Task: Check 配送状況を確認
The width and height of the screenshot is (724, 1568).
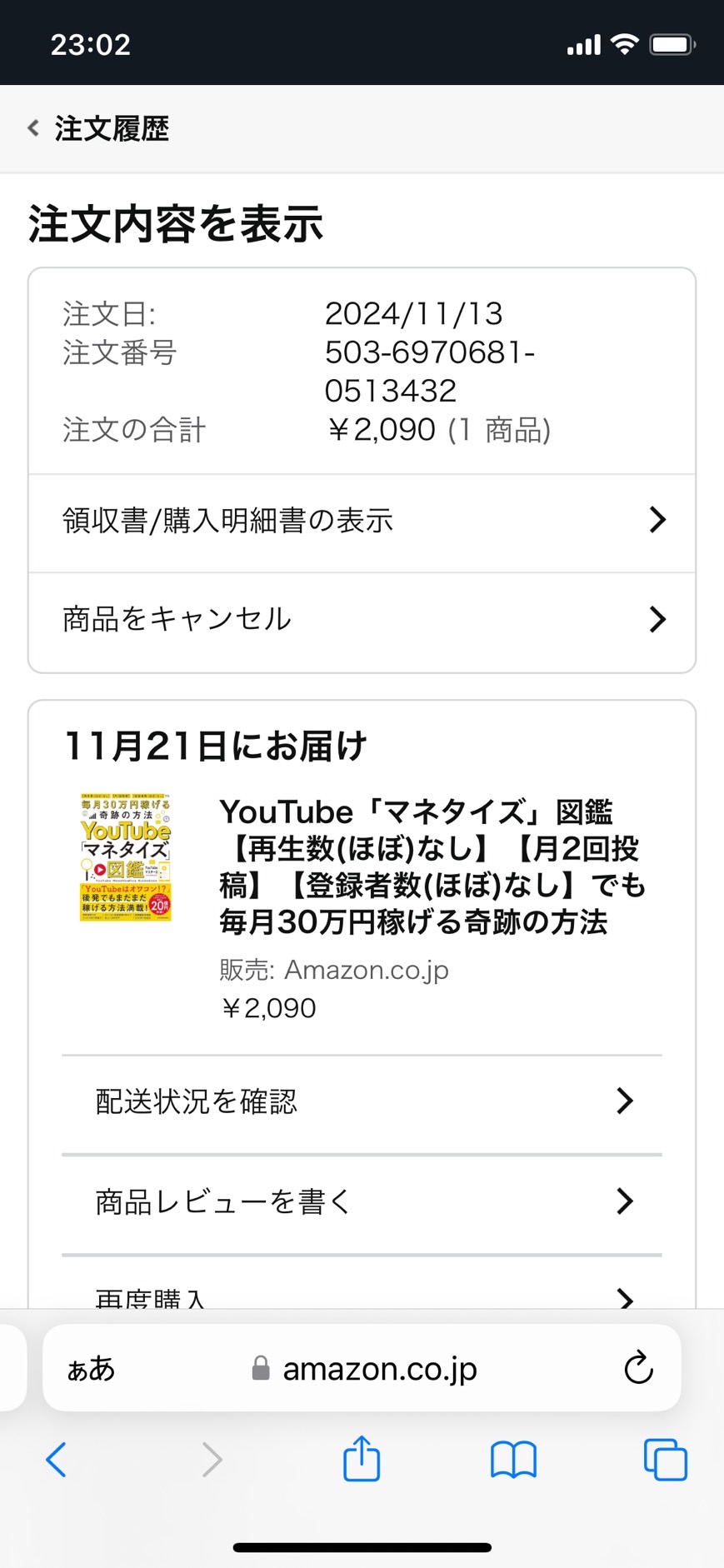Action: [362, 1103]
